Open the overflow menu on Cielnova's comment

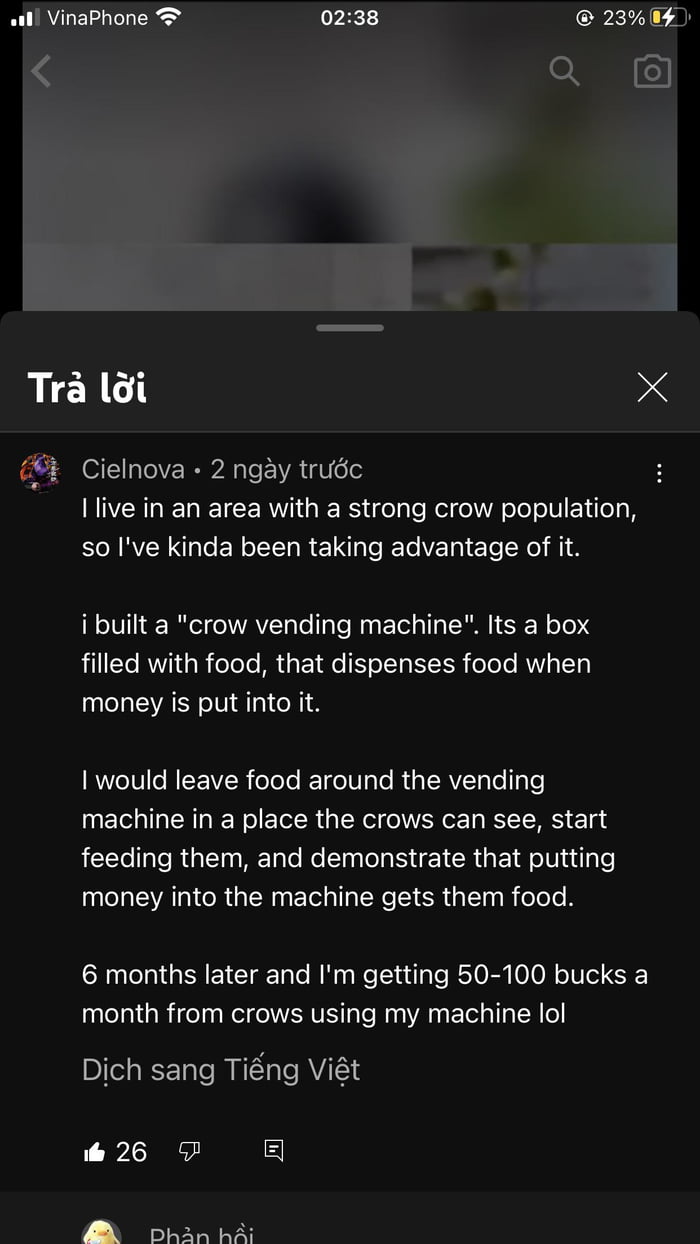(659, 473)
